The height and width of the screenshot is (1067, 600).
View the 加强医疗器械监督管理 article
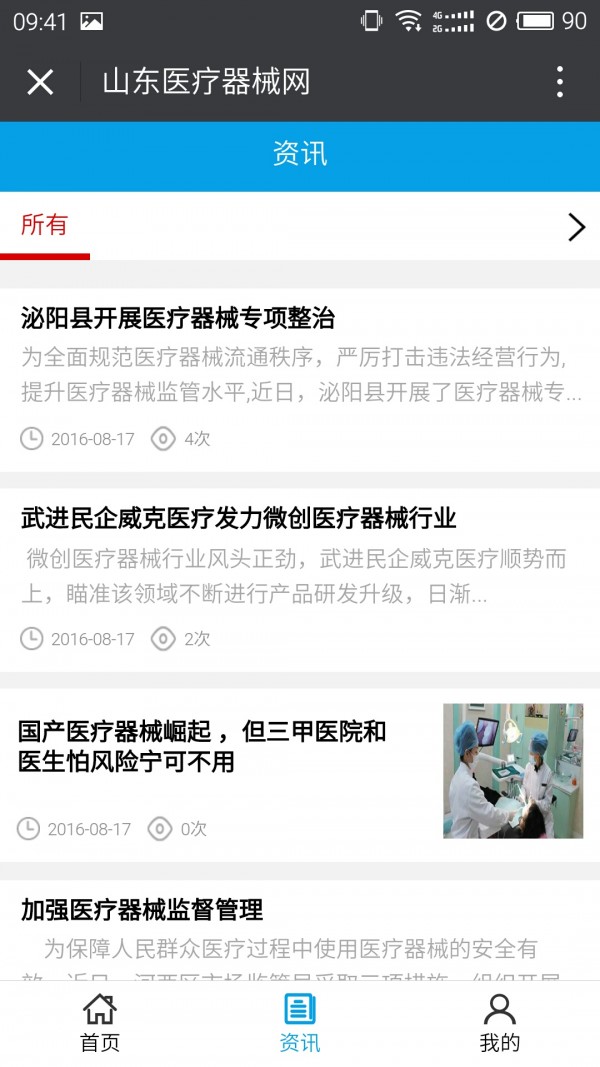(142, 910)
